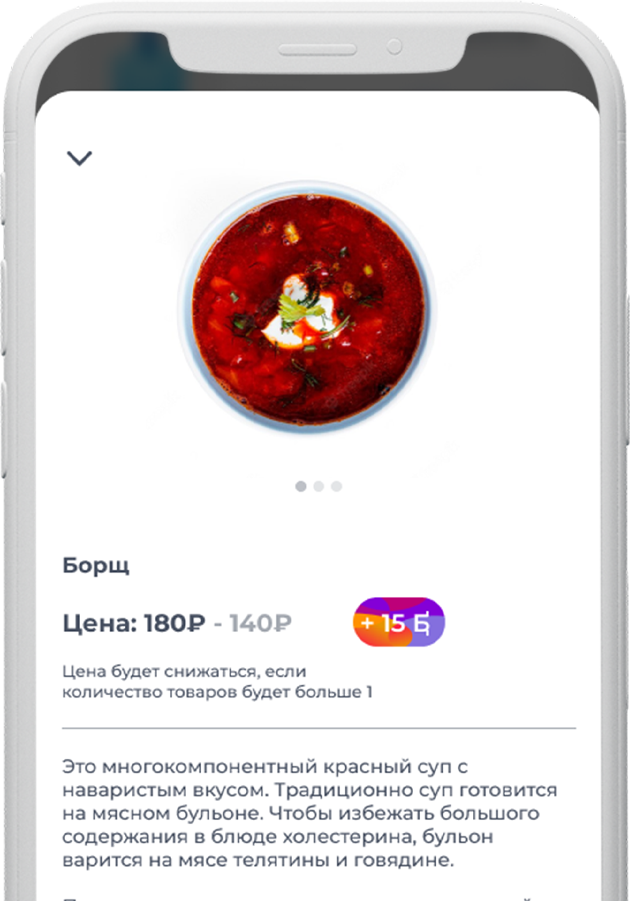The width and height of the screenshot is (630, 901).
Task: Go to the second photo dot
Action: coord(318,486)
